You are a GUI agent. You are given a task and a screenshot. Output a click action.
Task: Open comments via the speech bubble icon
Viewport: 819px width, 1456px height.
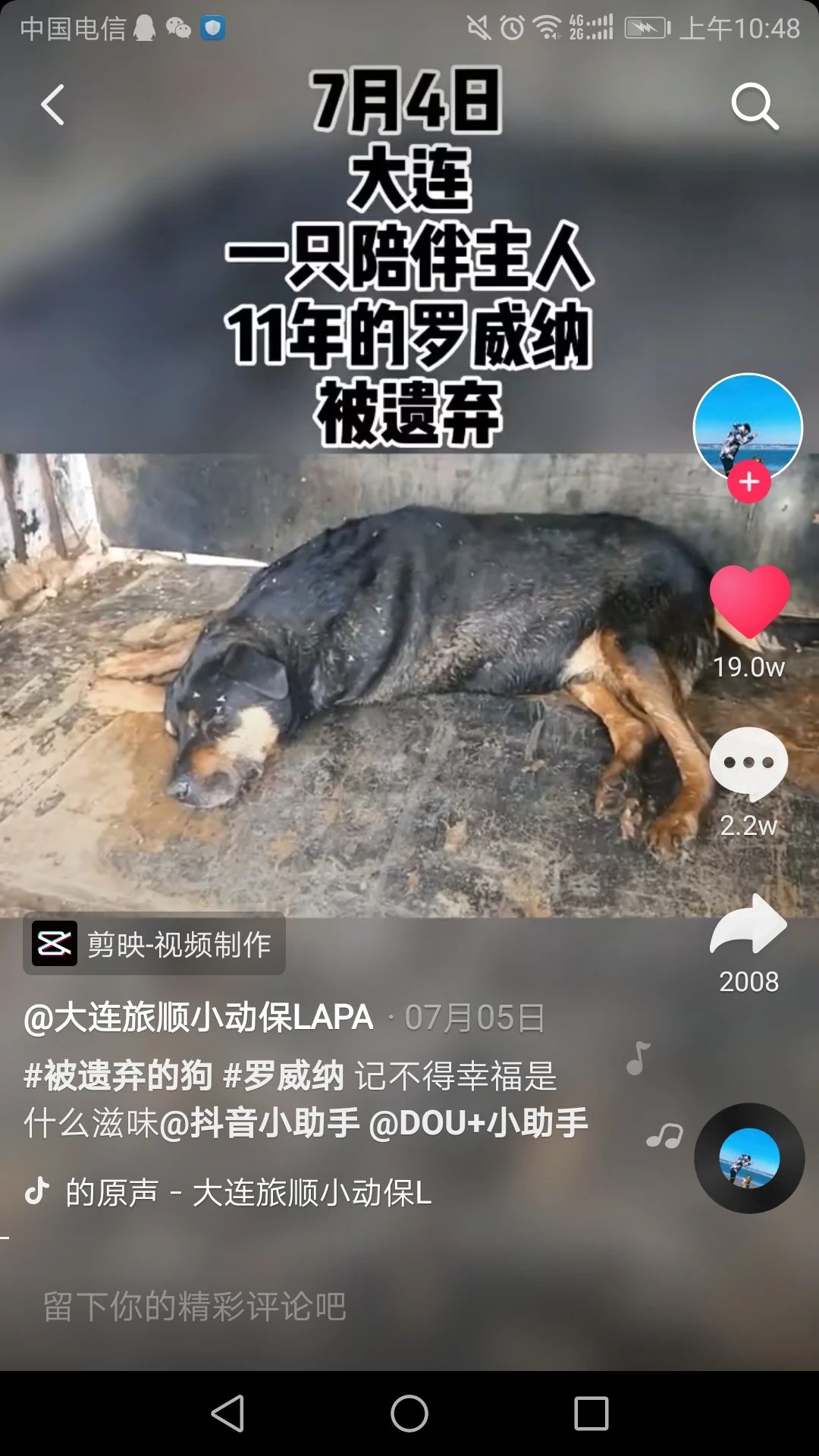click(x=748, y=764)
